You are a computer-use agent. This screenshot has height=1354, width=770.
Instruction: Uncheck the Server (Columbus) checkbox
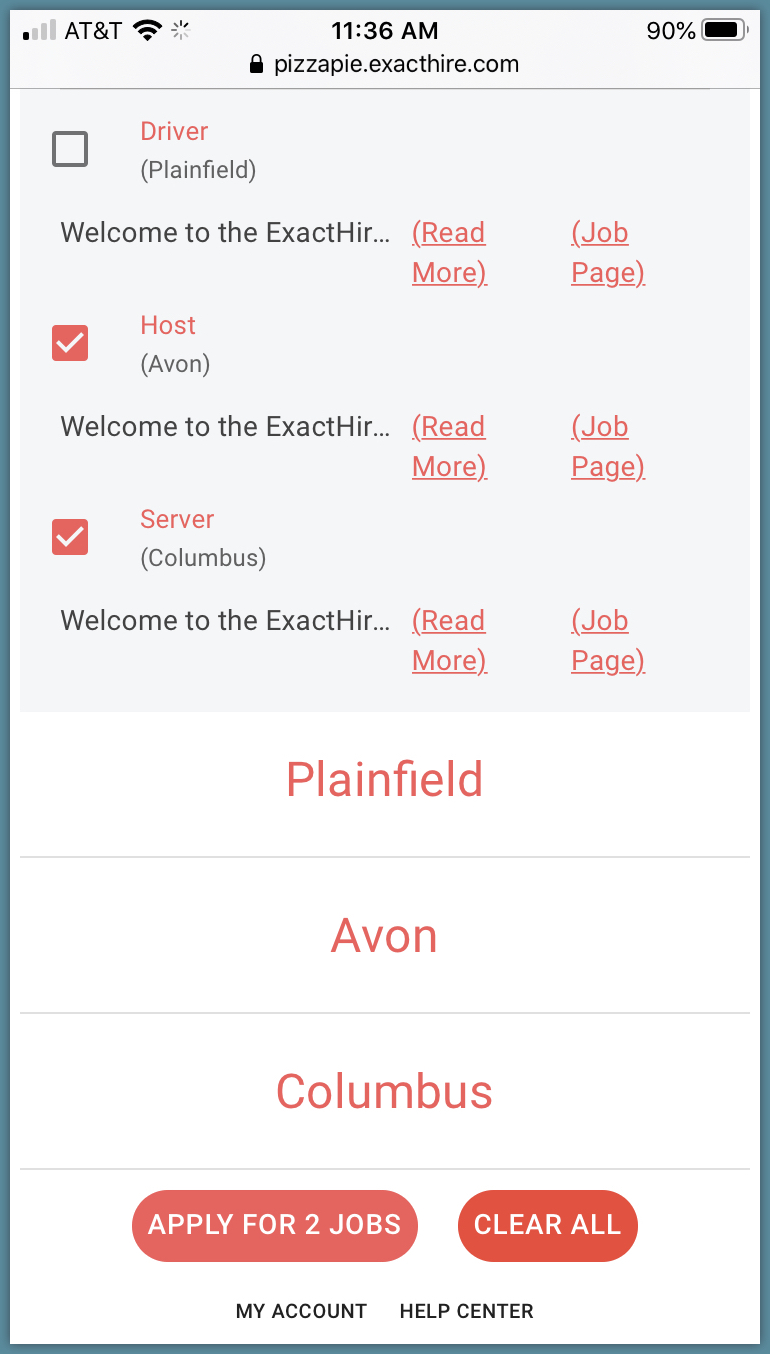70,537
